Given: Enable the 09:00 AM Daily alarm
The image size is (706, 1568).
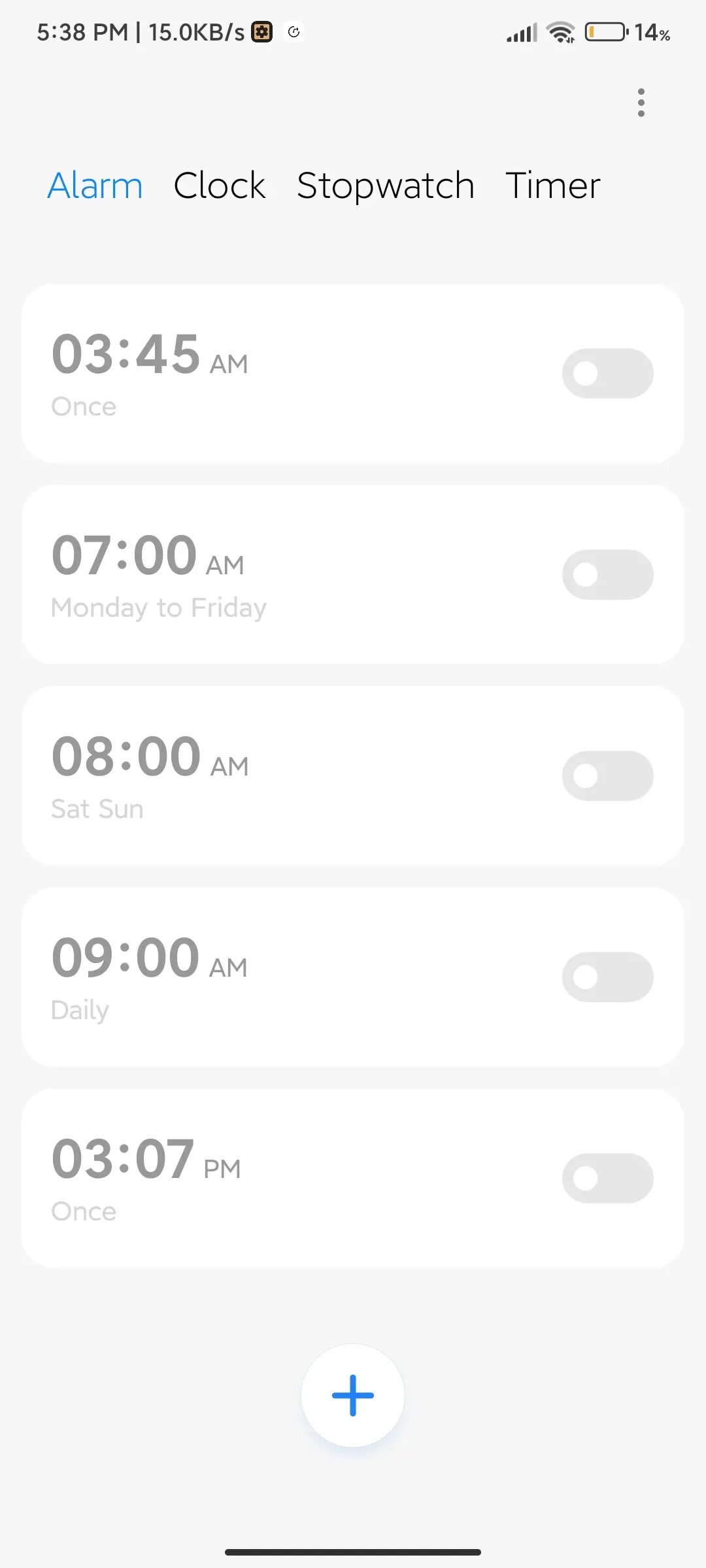Looking at the screenshot, I should [608, 977].
